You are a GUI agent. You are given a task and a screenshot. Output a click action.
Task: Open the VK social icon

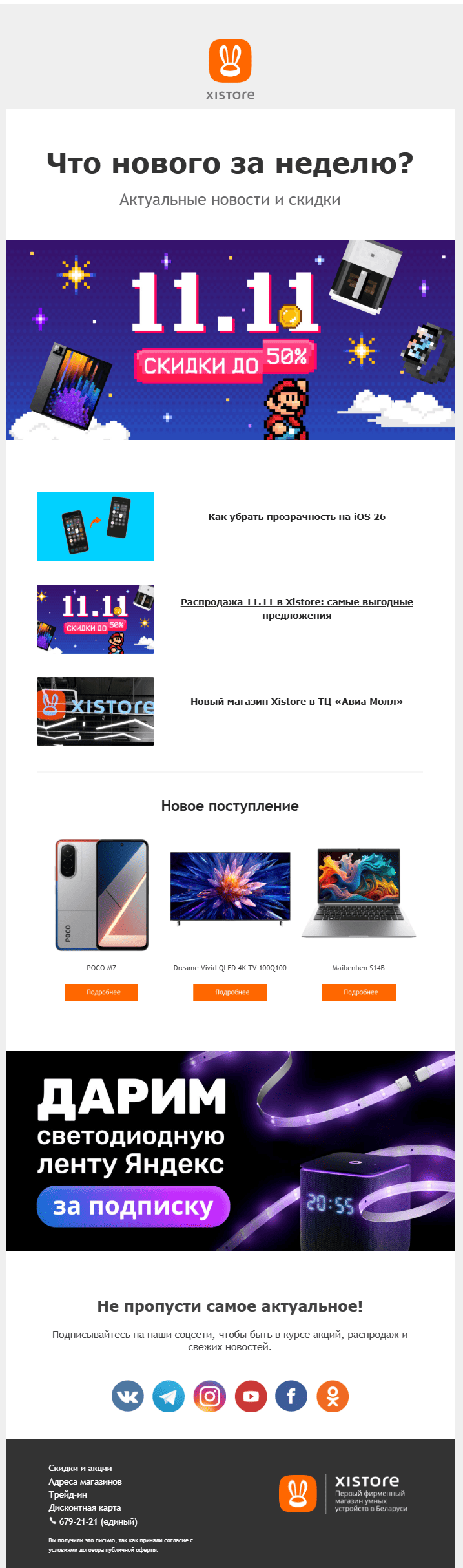128,1396
